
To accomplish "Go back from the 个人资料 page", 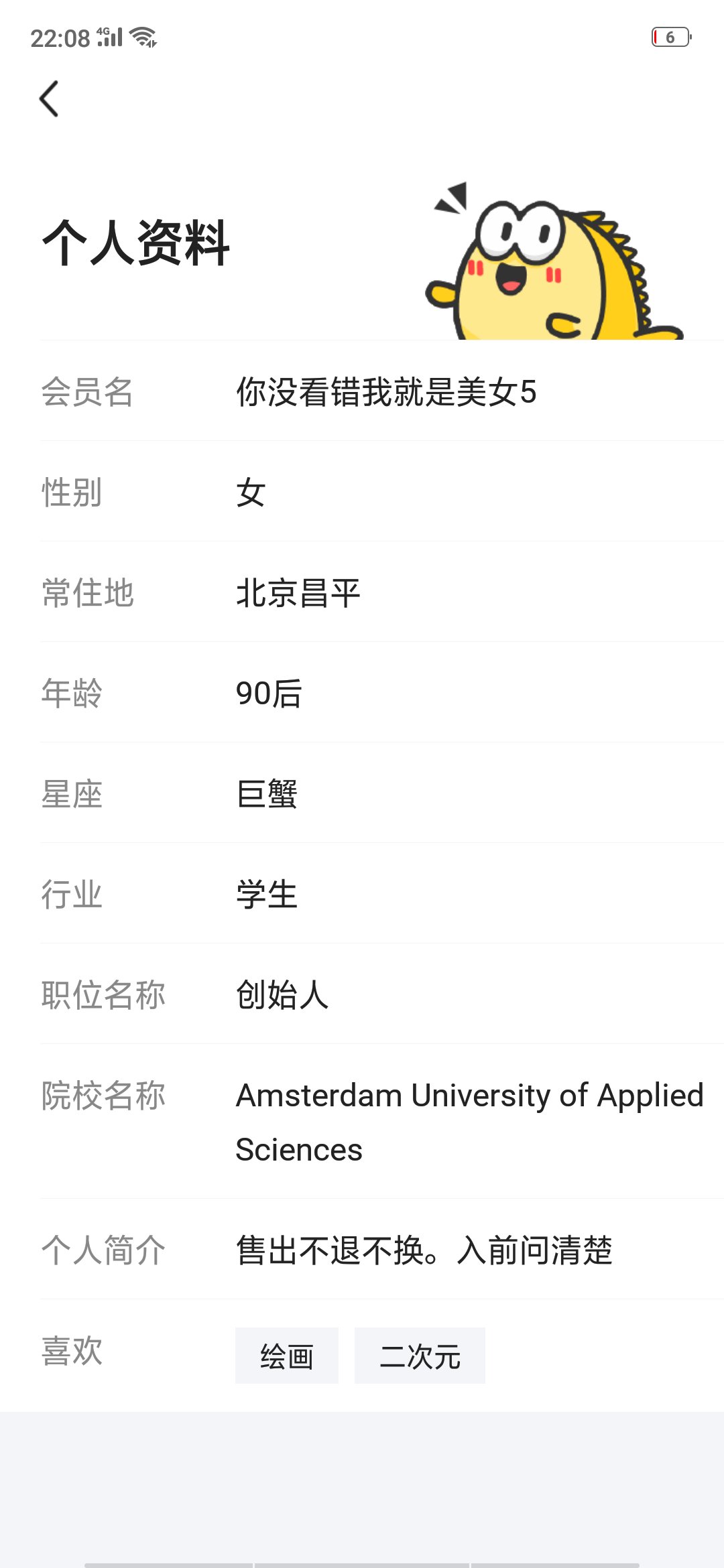I will click(x=49, y=99).
